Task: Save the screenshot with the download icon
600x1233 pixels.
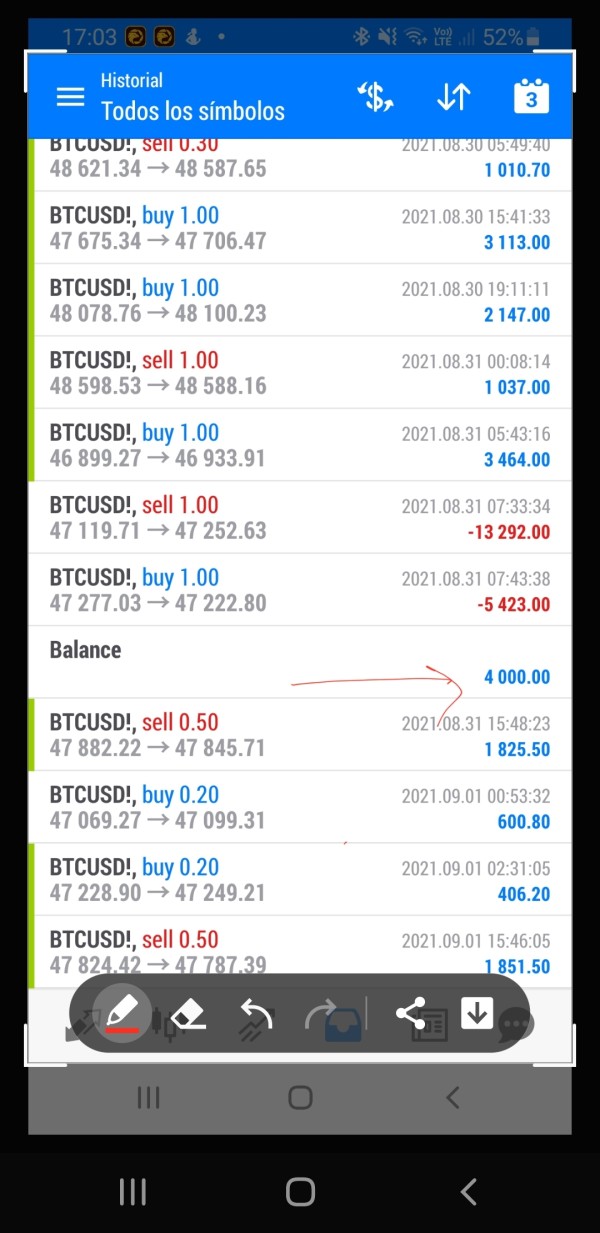Action: 476,1014
